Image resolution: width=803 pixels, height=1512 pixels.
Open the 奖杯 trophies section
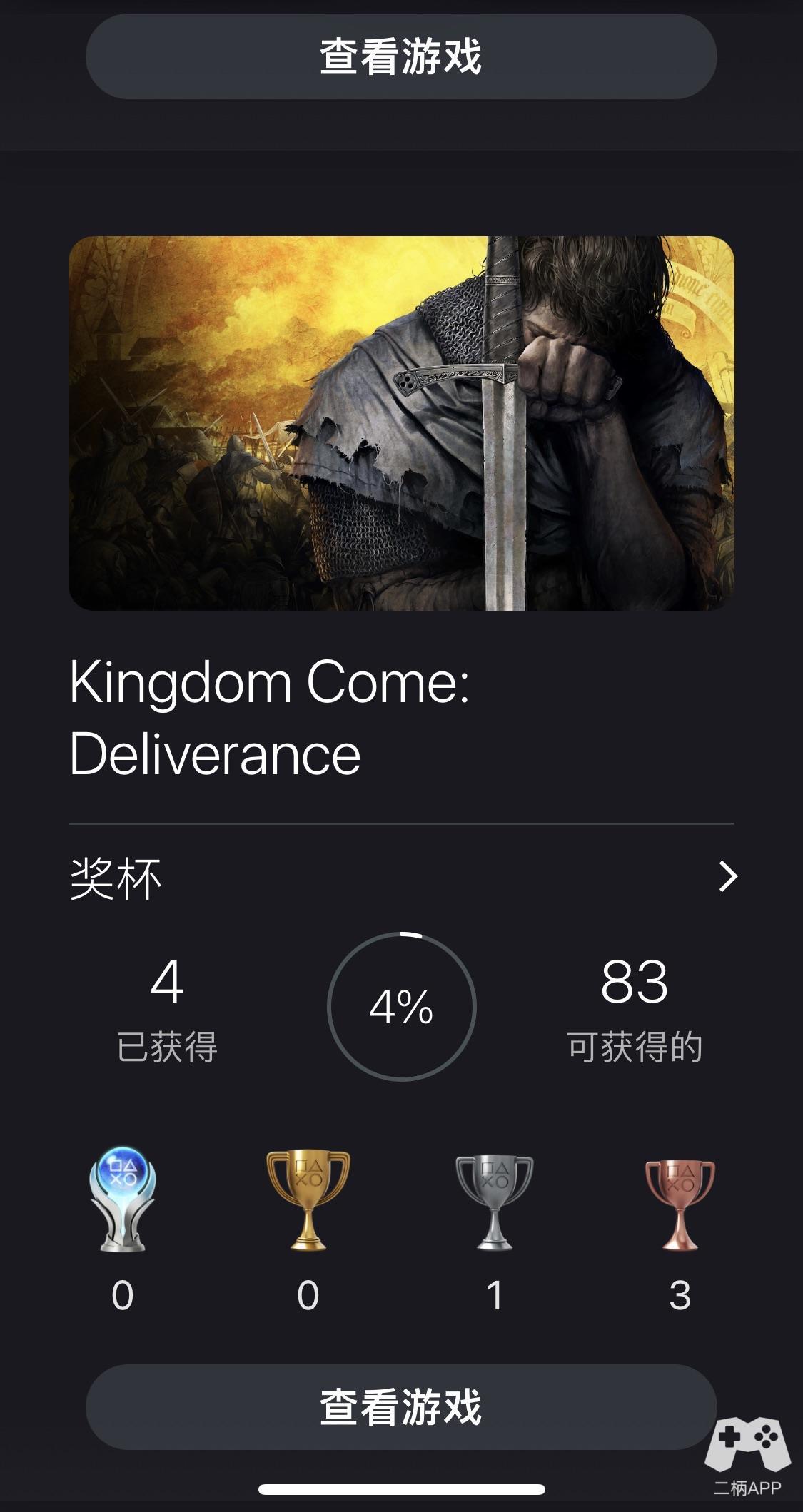pos(401,877)
